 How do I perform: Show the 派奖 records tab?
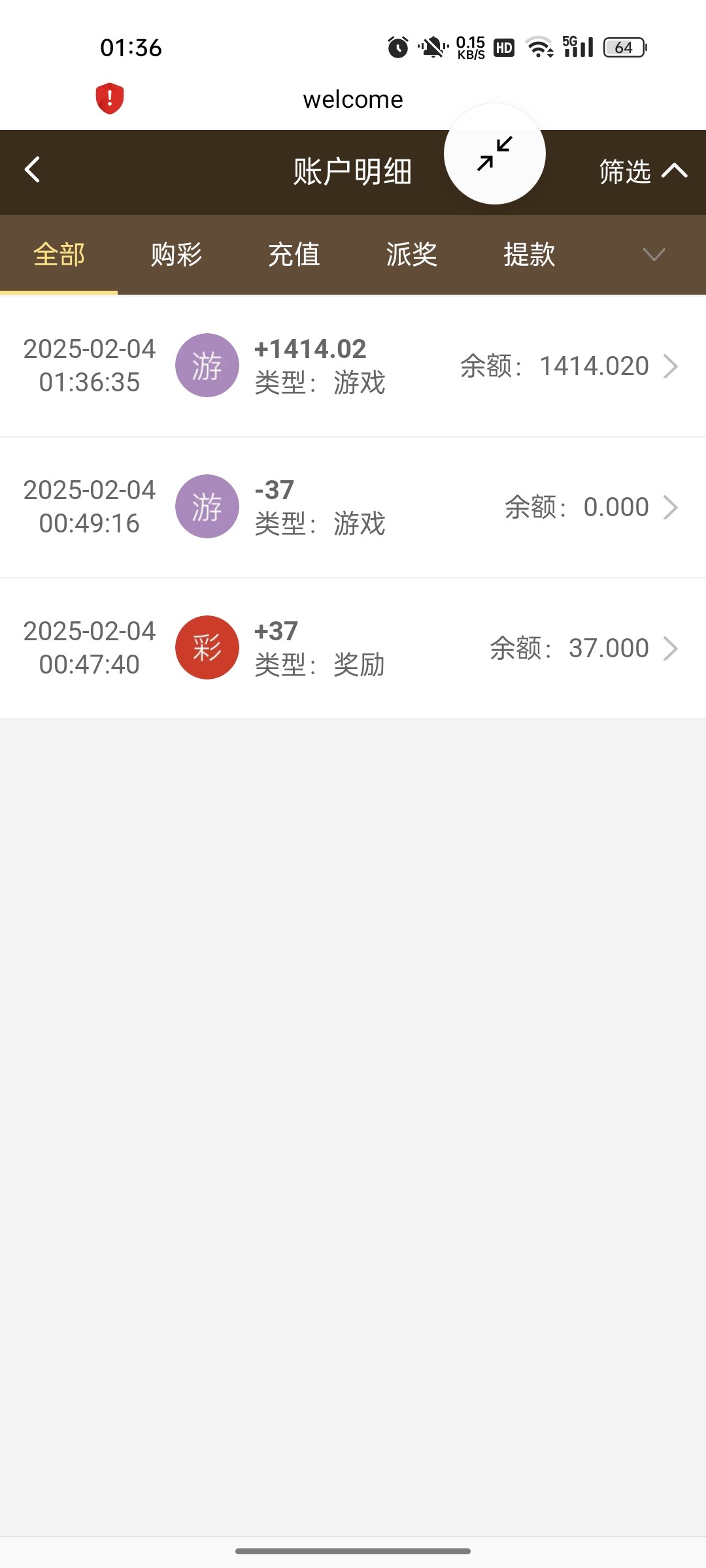[412, 254]
